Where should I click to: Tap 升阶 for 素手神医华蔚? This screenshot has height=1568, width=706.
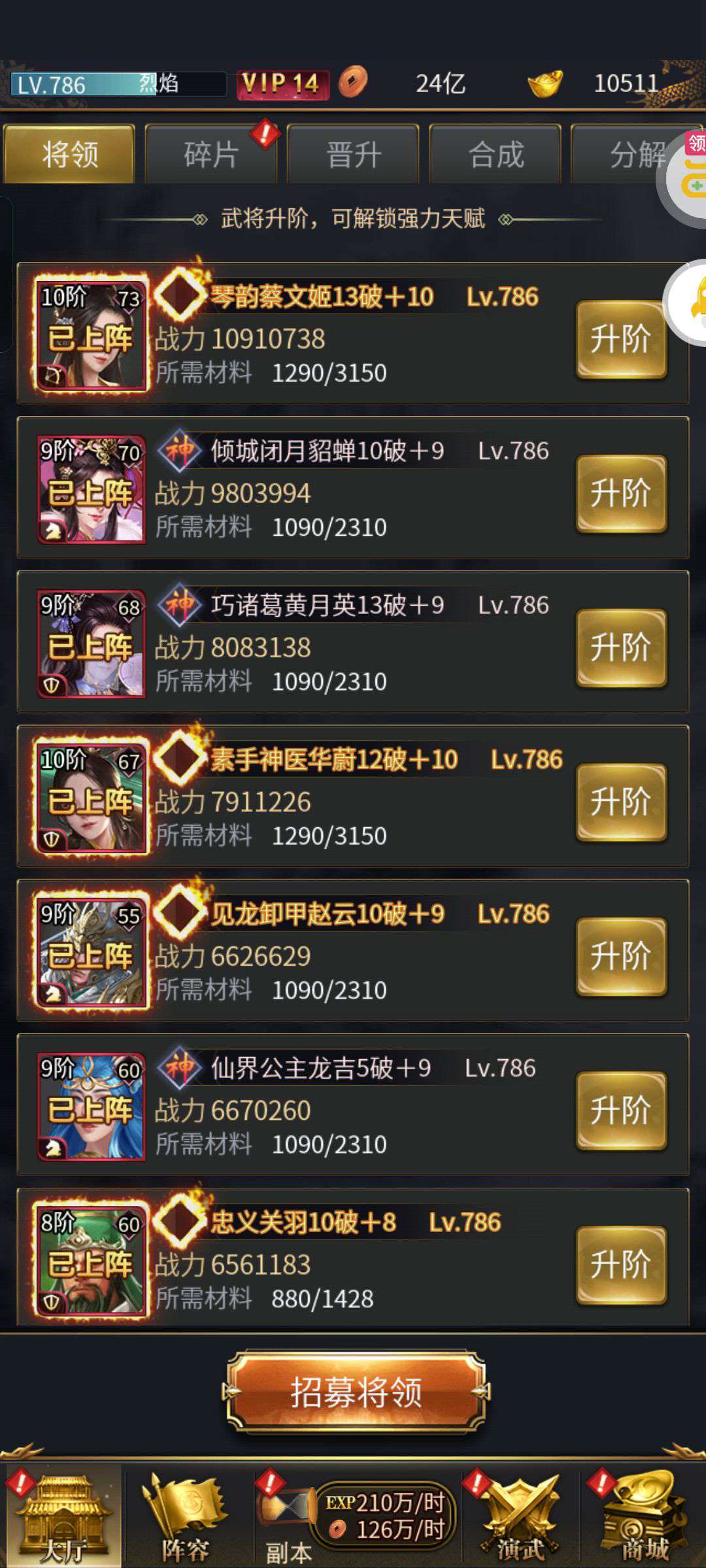click(621, 802)
